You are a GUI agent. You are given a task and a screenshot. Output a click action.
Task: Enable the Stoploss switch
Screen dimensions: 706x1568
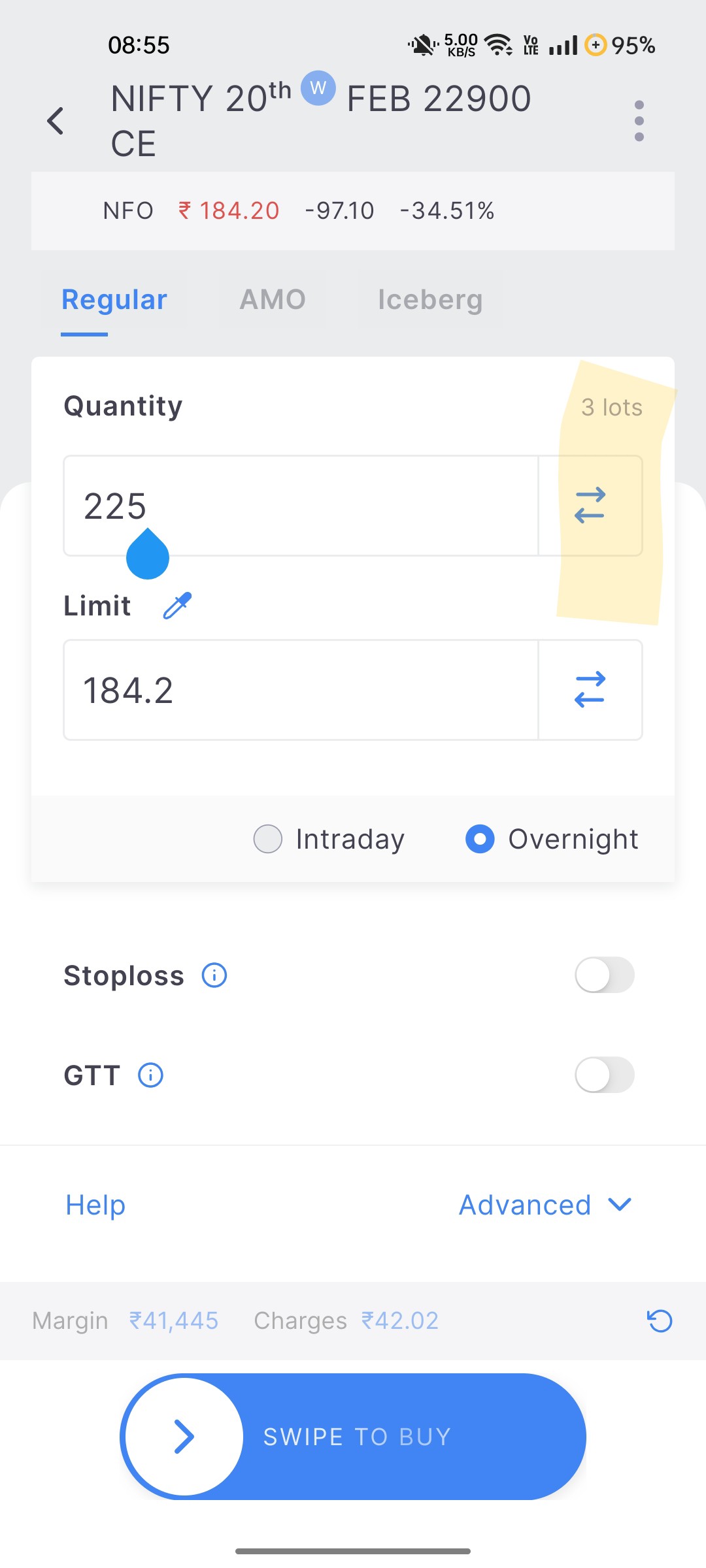click(x=605, y=975)
